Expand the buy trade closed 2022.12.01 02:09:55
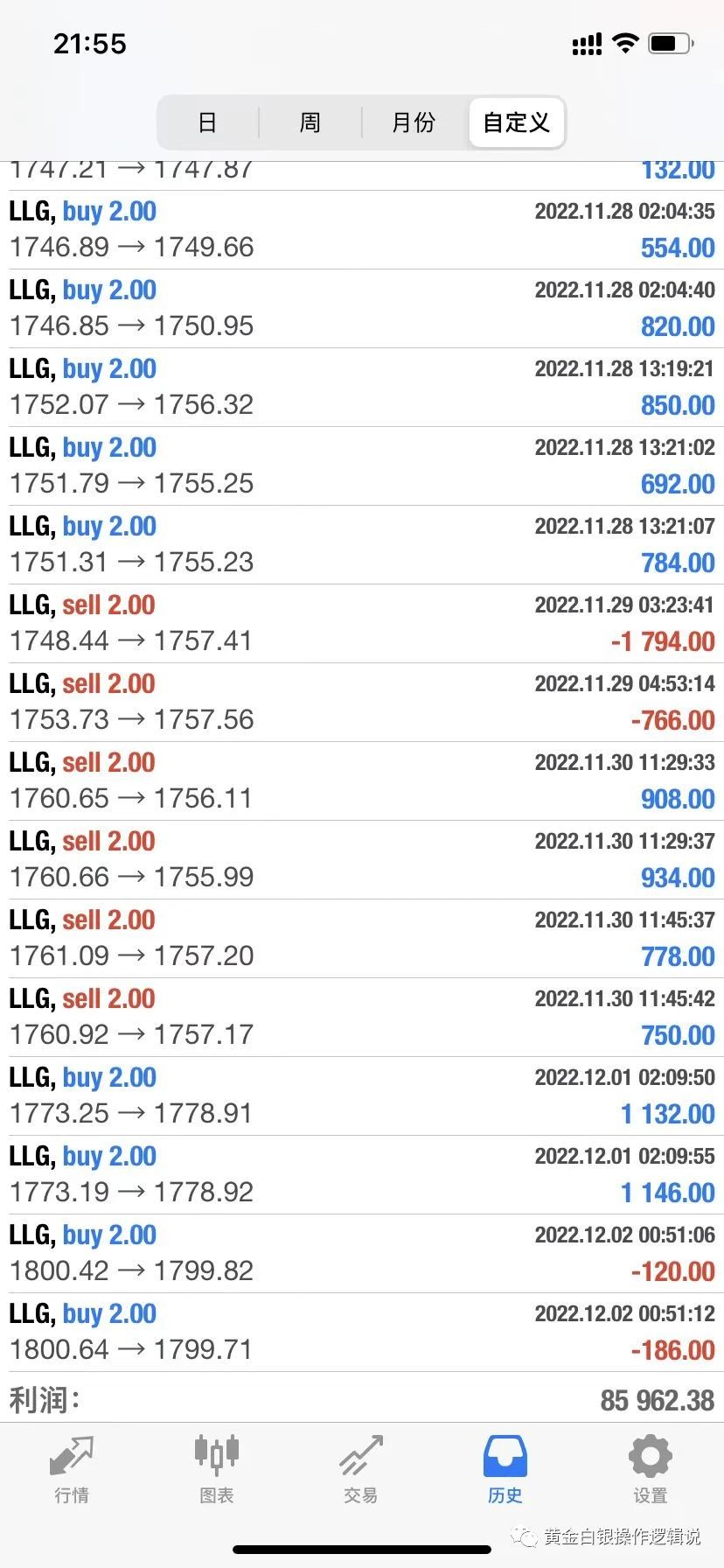The height and width of the screenshot is (1568, 724). click(362, 1175)
